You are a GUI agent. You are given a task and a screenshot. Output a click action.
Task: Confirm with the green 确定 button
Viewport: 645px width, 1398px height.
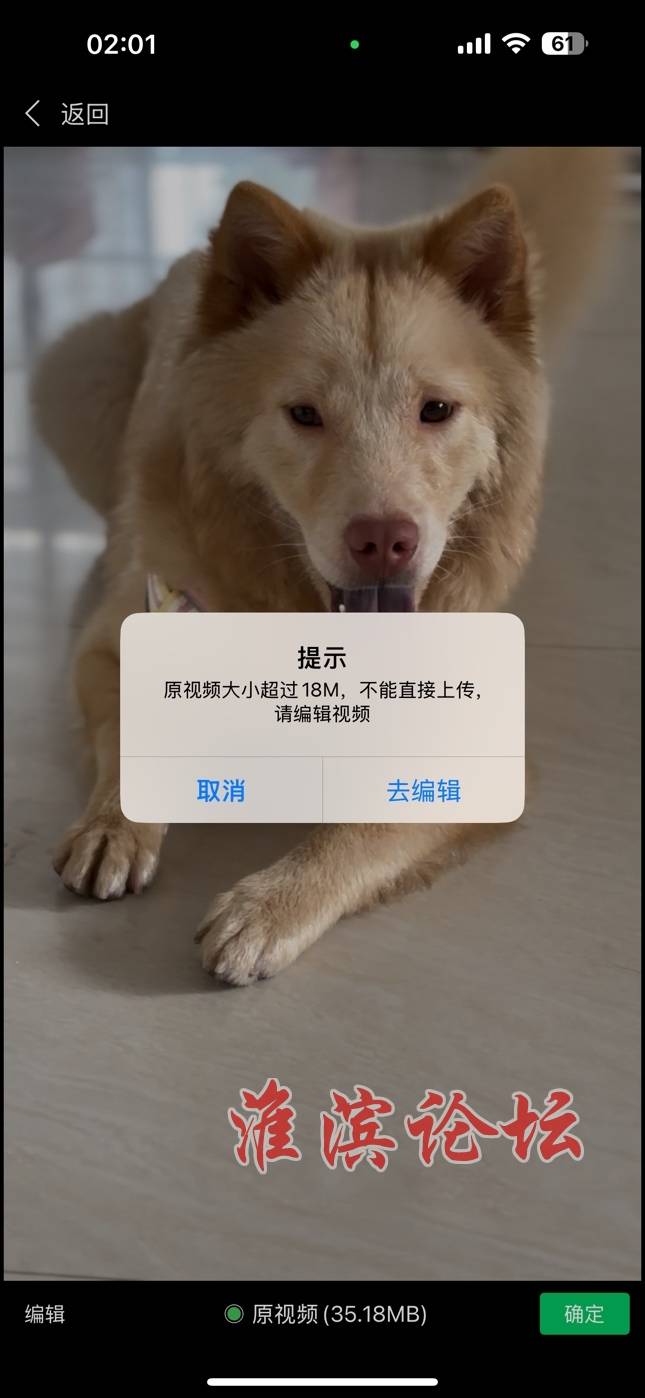click(x=584, y=1314)
